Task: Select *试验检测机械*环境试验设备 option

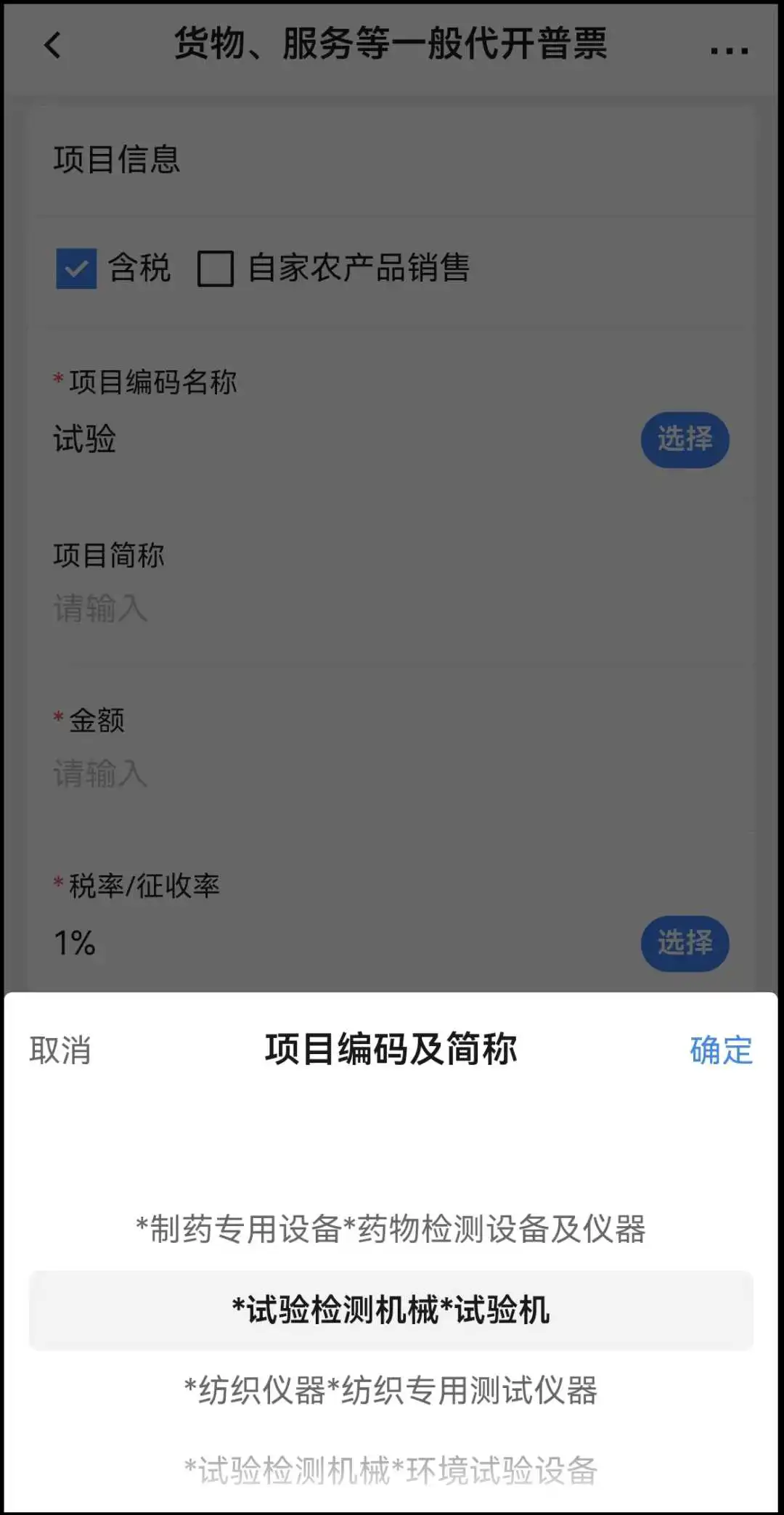Action: click(391, 1470)
